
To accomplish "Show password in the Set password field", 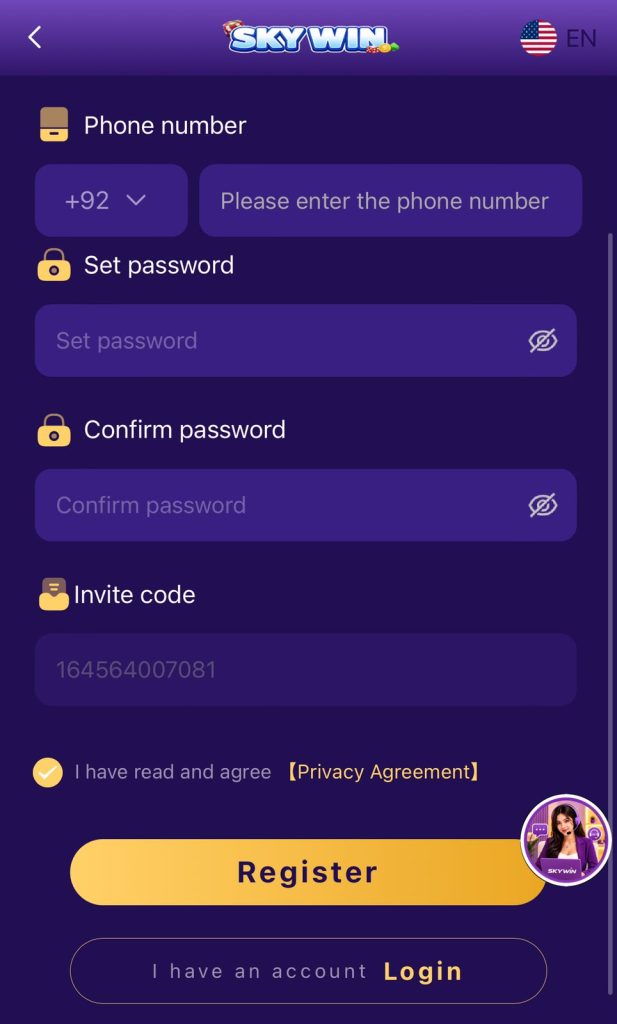I will [543, 340].
